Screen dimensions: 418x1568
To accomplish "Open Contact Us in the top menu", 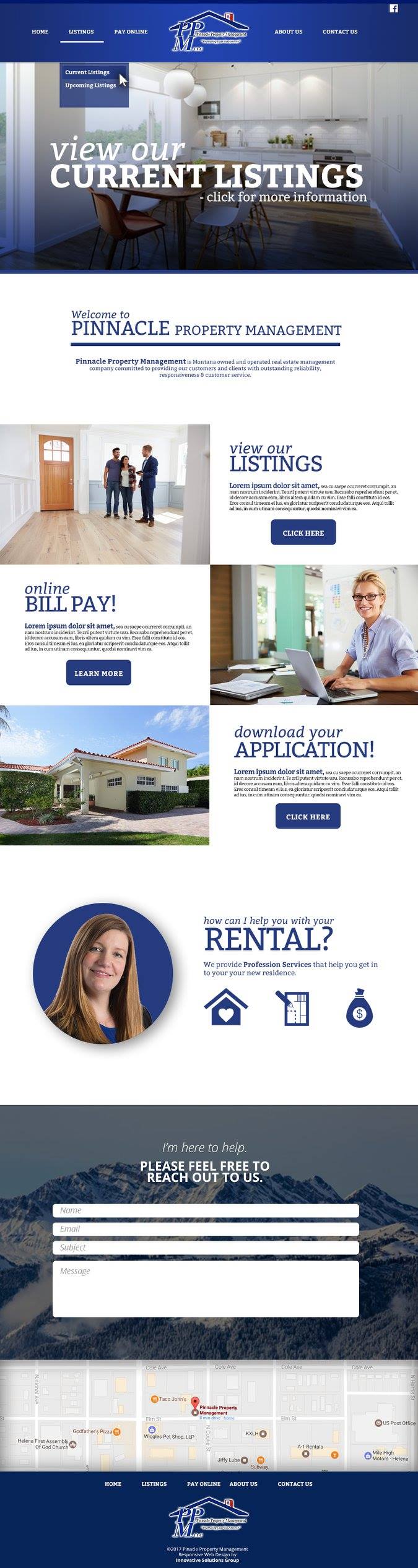I will pyautogui.click(x=340, y=32).
